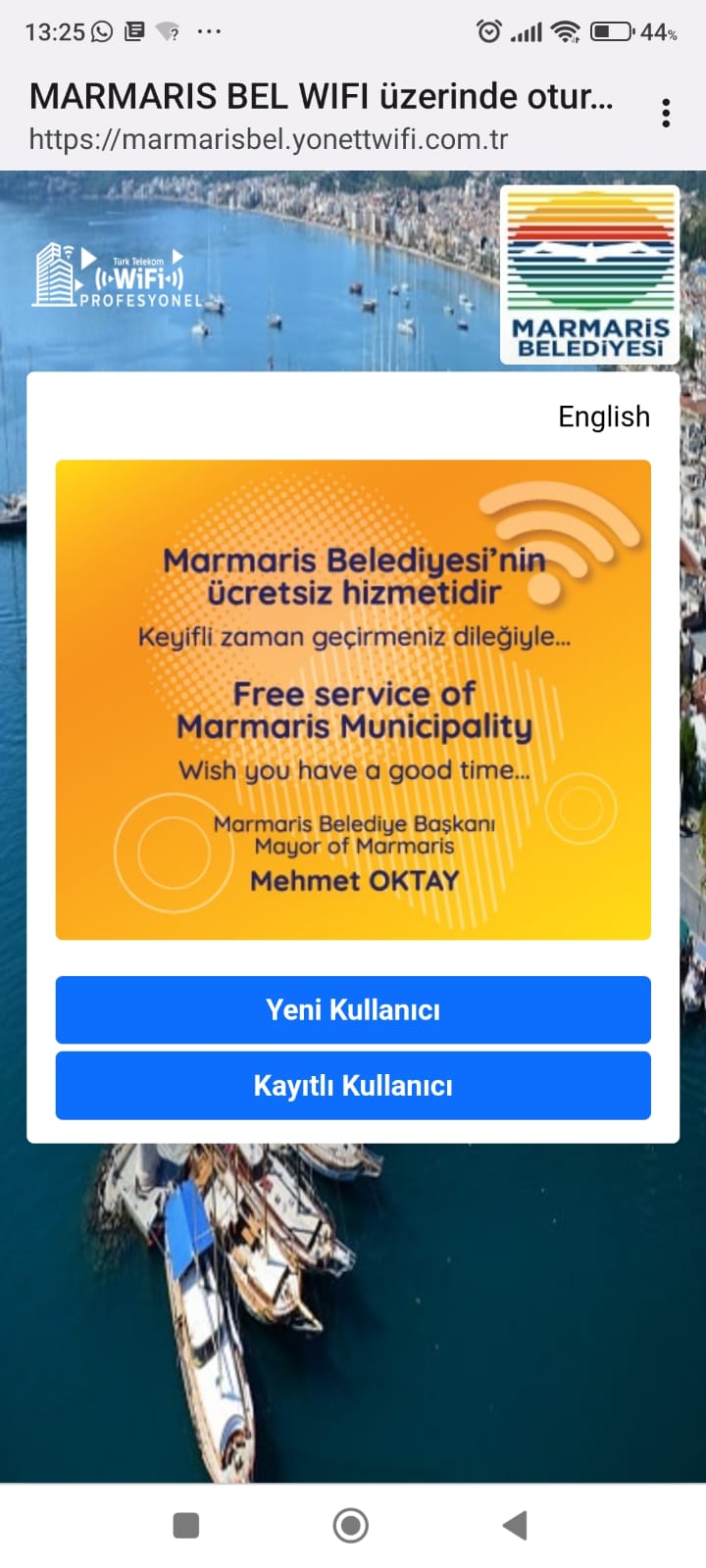Image resolution: width=706 pixels, height=1568 pixels.
Task: Tap the ellipsis icon next to the clock
Action: 209,30
